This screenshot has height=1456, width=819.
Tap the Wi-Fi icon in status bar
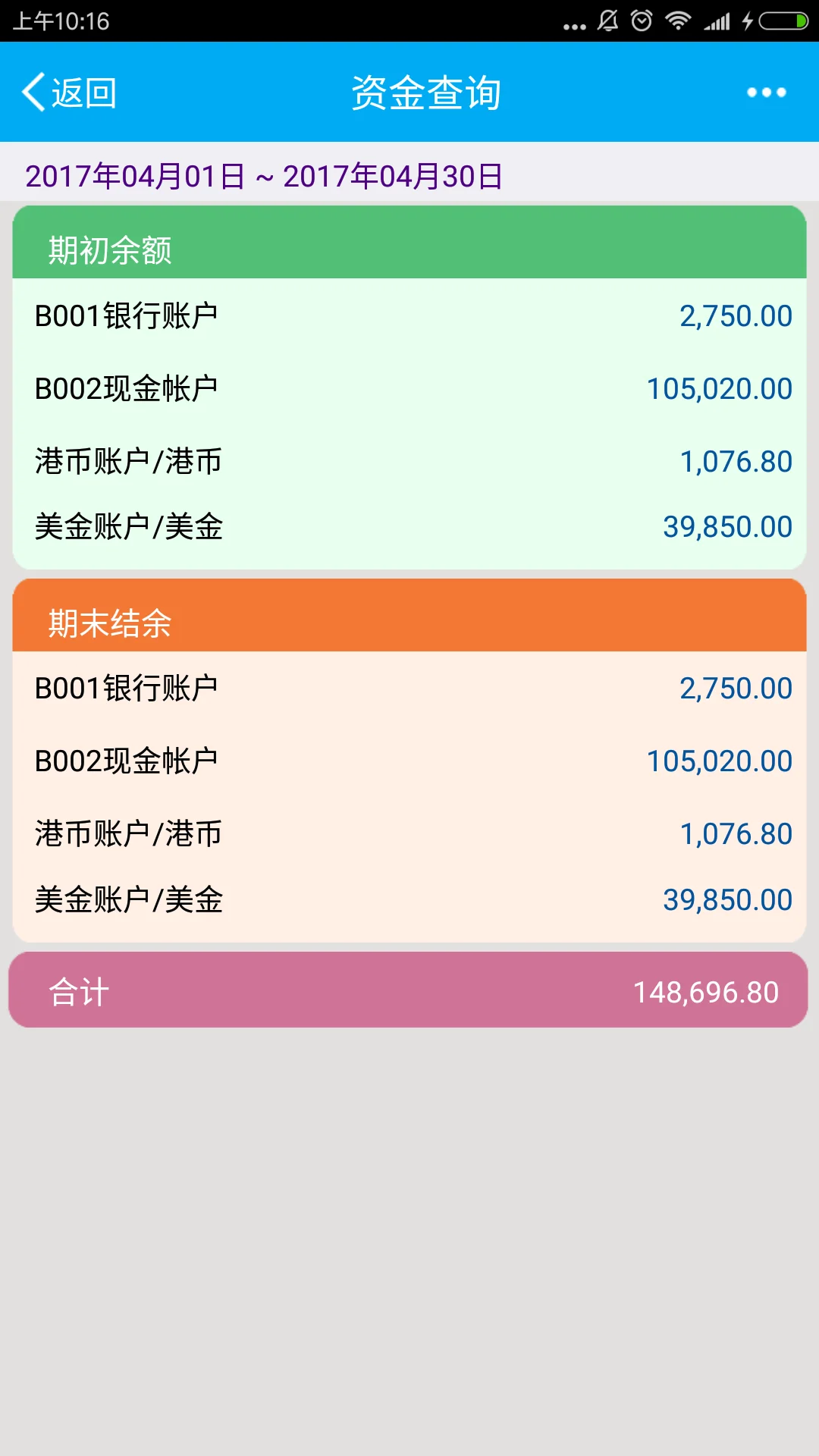tap(677, 20)
